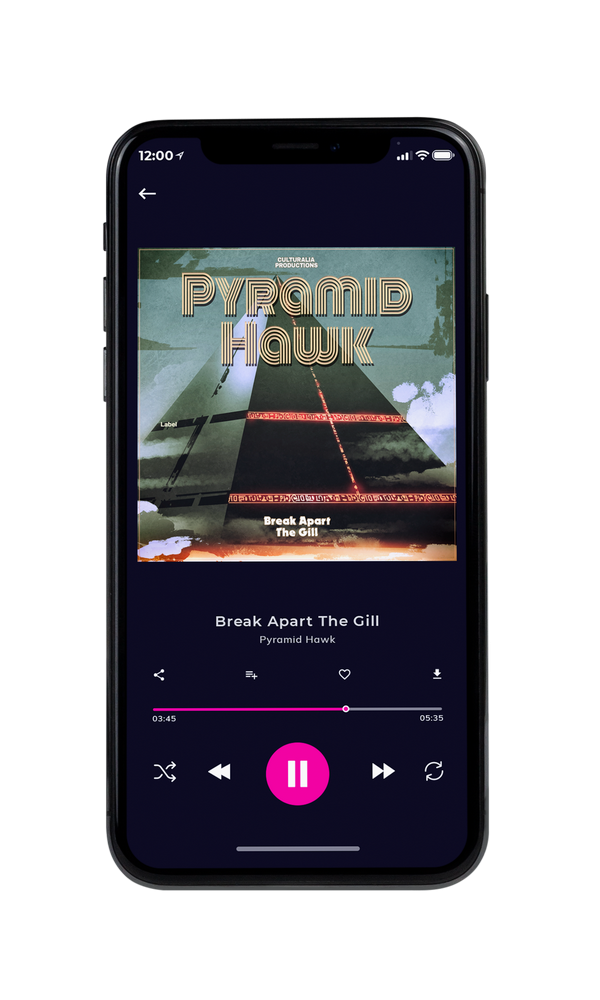Go back with the arrow icon

point(147,193)
